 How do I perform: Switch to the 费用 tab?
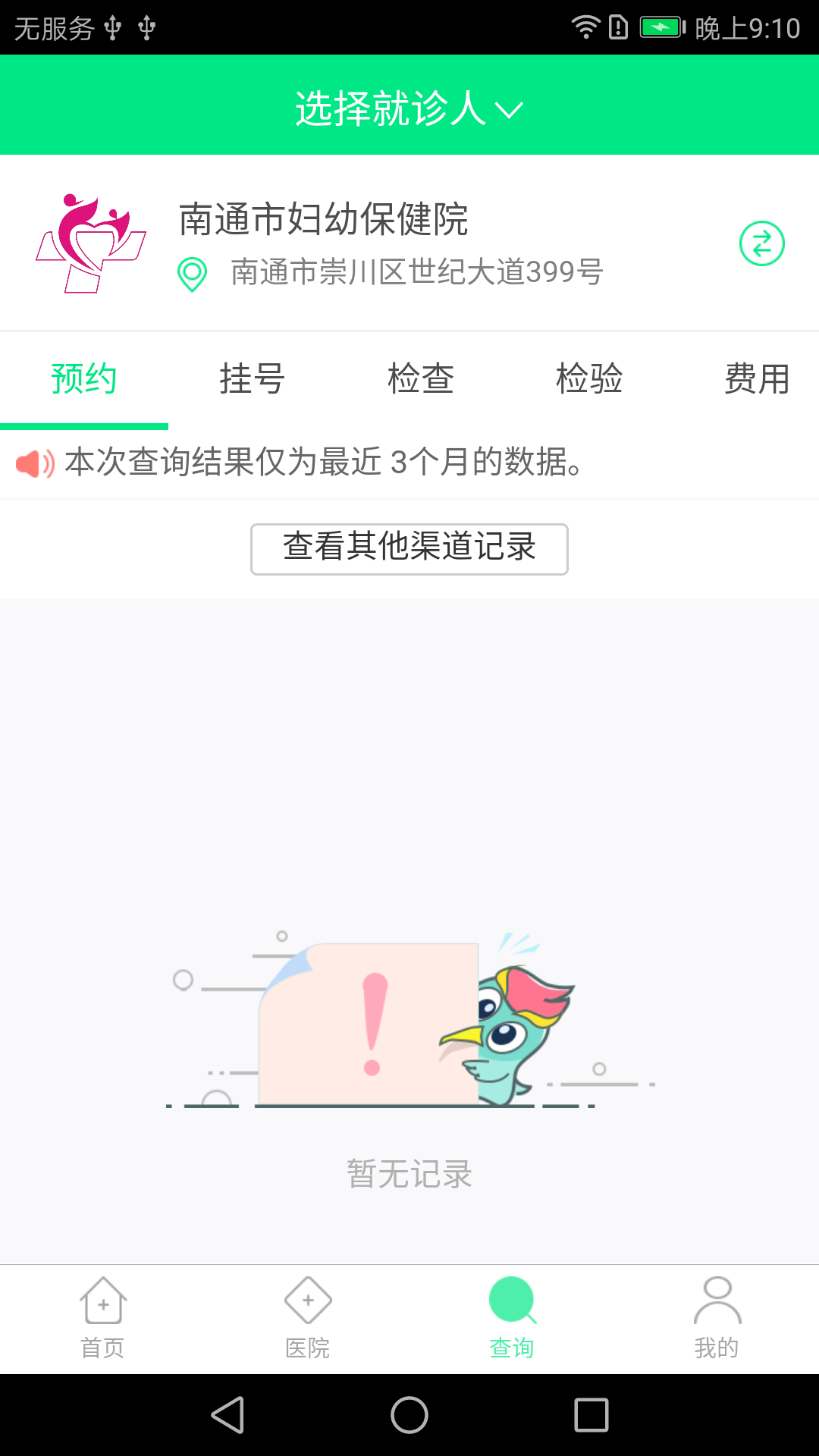(x=757, y=378)
